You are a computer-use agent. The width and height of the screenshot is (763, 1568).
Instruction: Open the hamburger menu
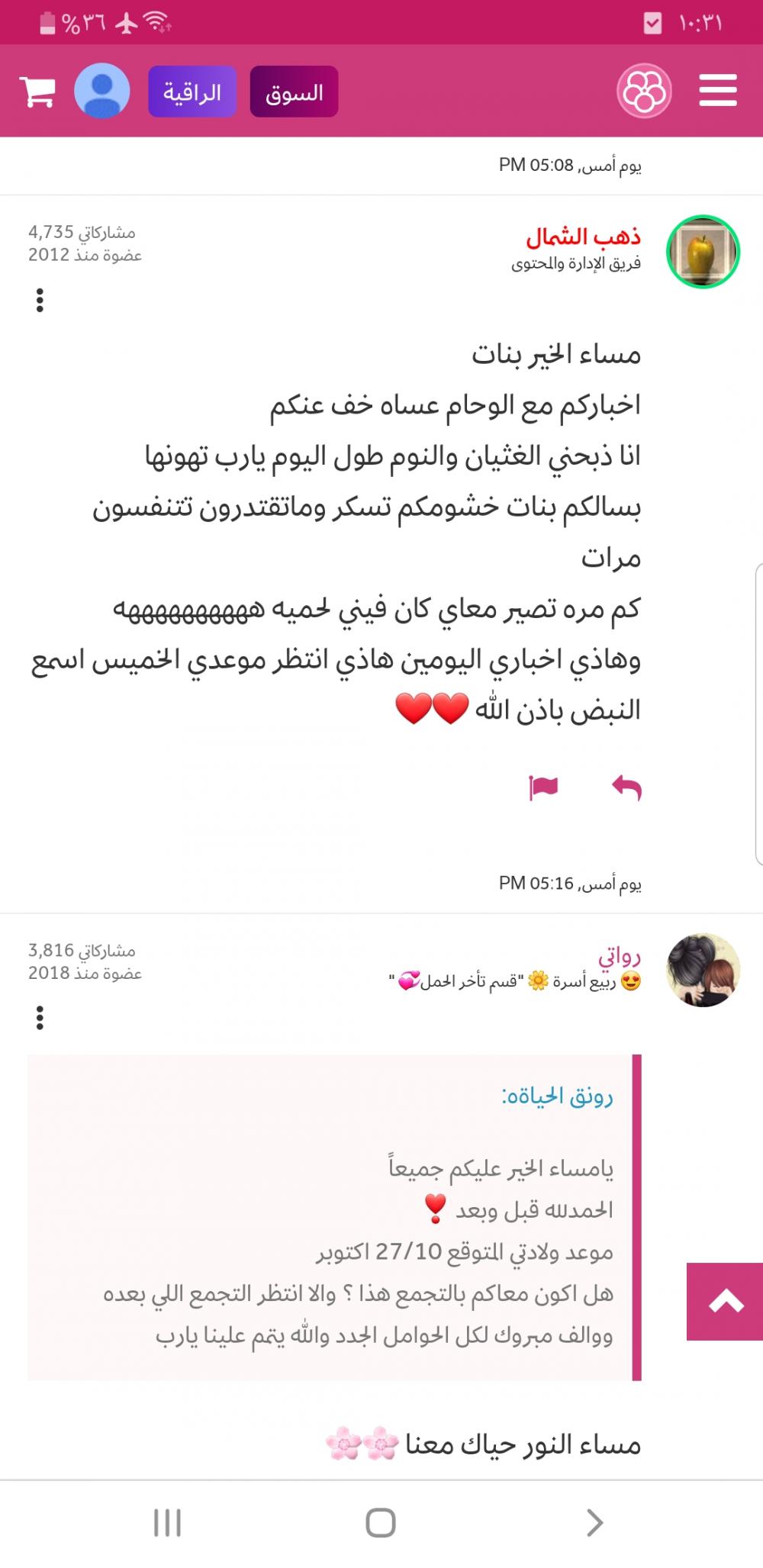[x=717, y=91]
